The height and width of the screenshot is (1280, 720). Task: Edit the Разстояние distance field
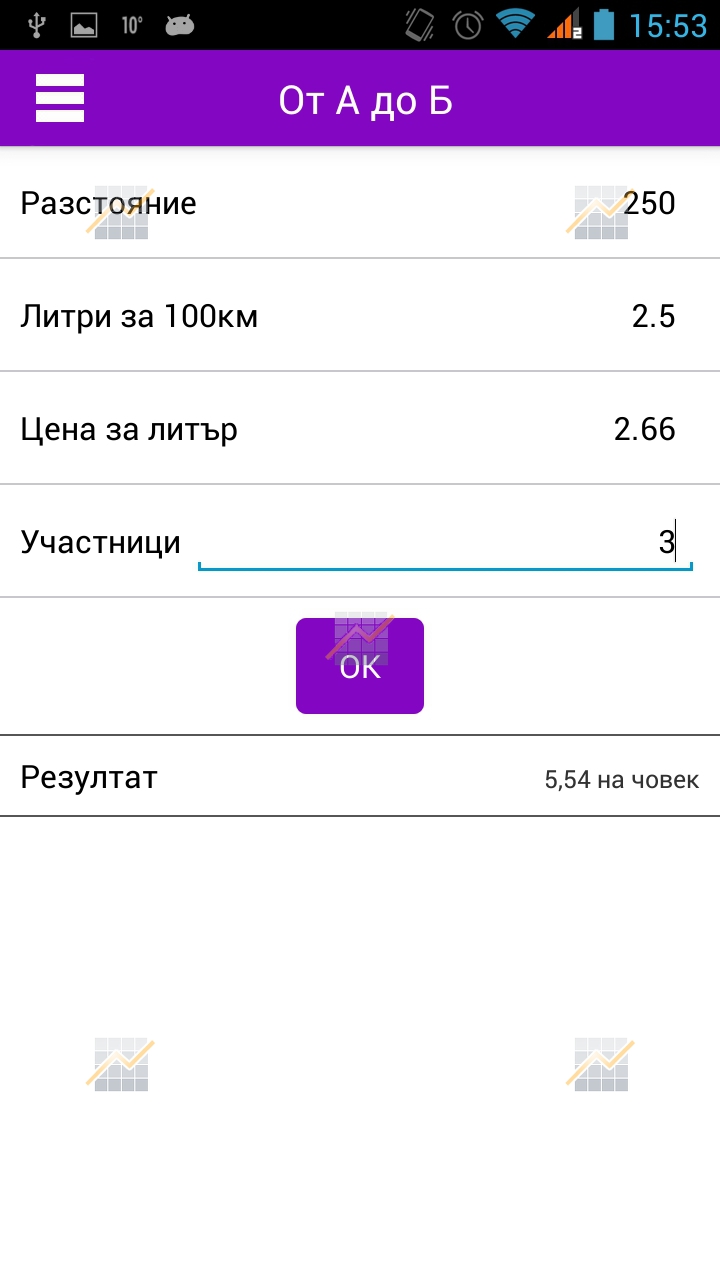click(x=445, y=204)
